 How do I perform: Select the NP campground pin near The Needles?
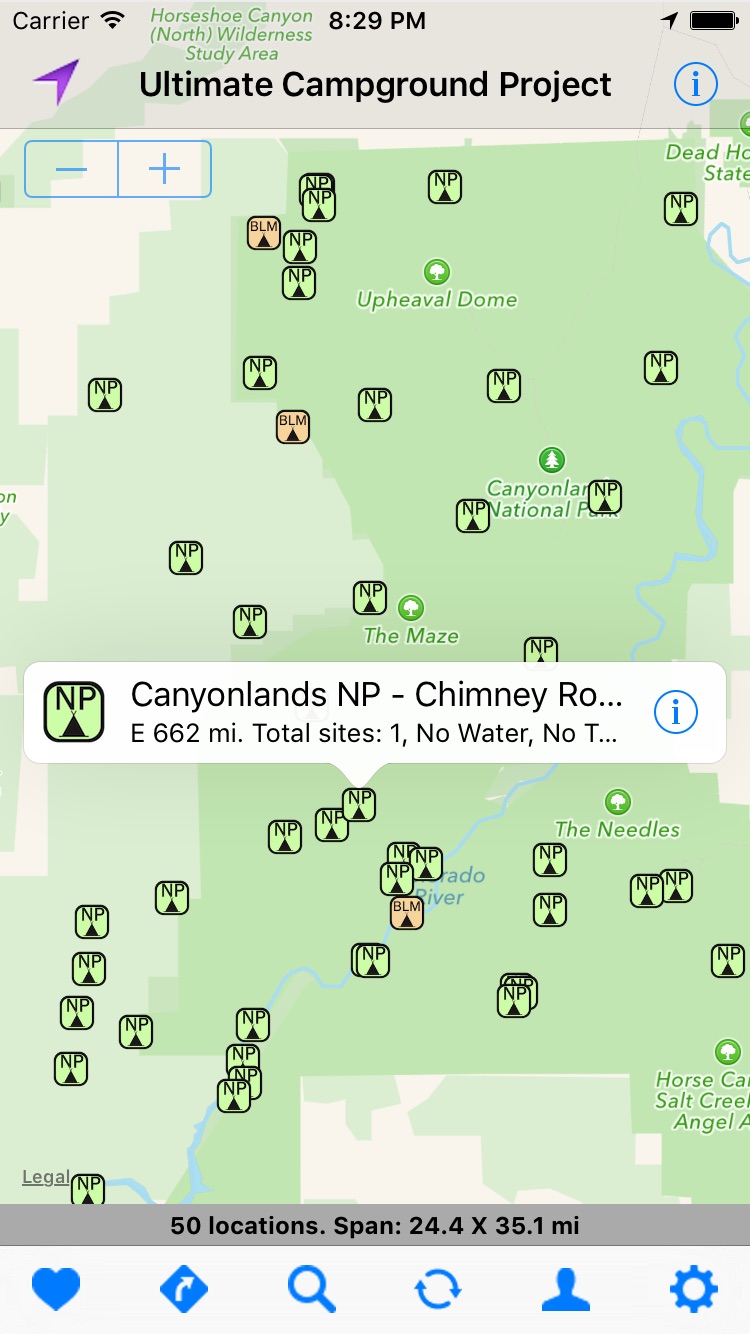coord(550,859)
